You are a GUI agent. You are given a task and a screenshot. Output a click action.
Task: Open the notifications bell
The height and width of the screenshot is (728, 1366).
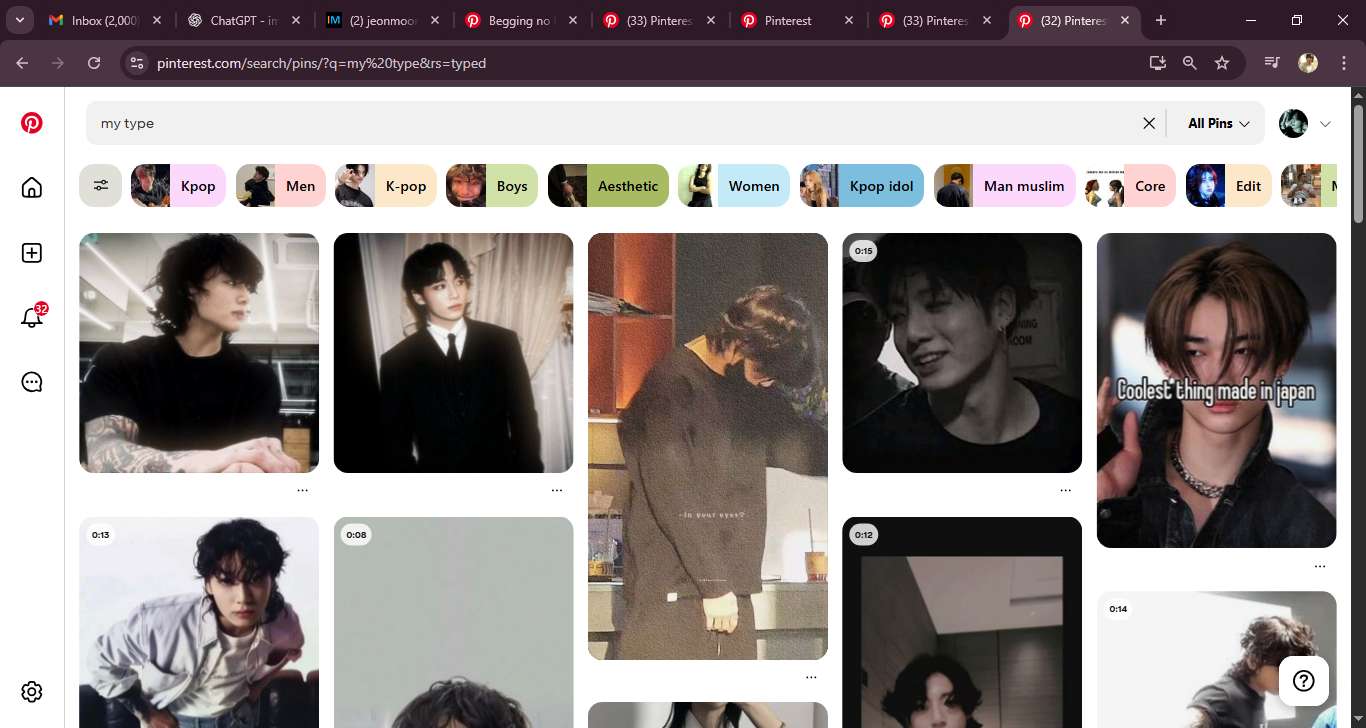32,318
